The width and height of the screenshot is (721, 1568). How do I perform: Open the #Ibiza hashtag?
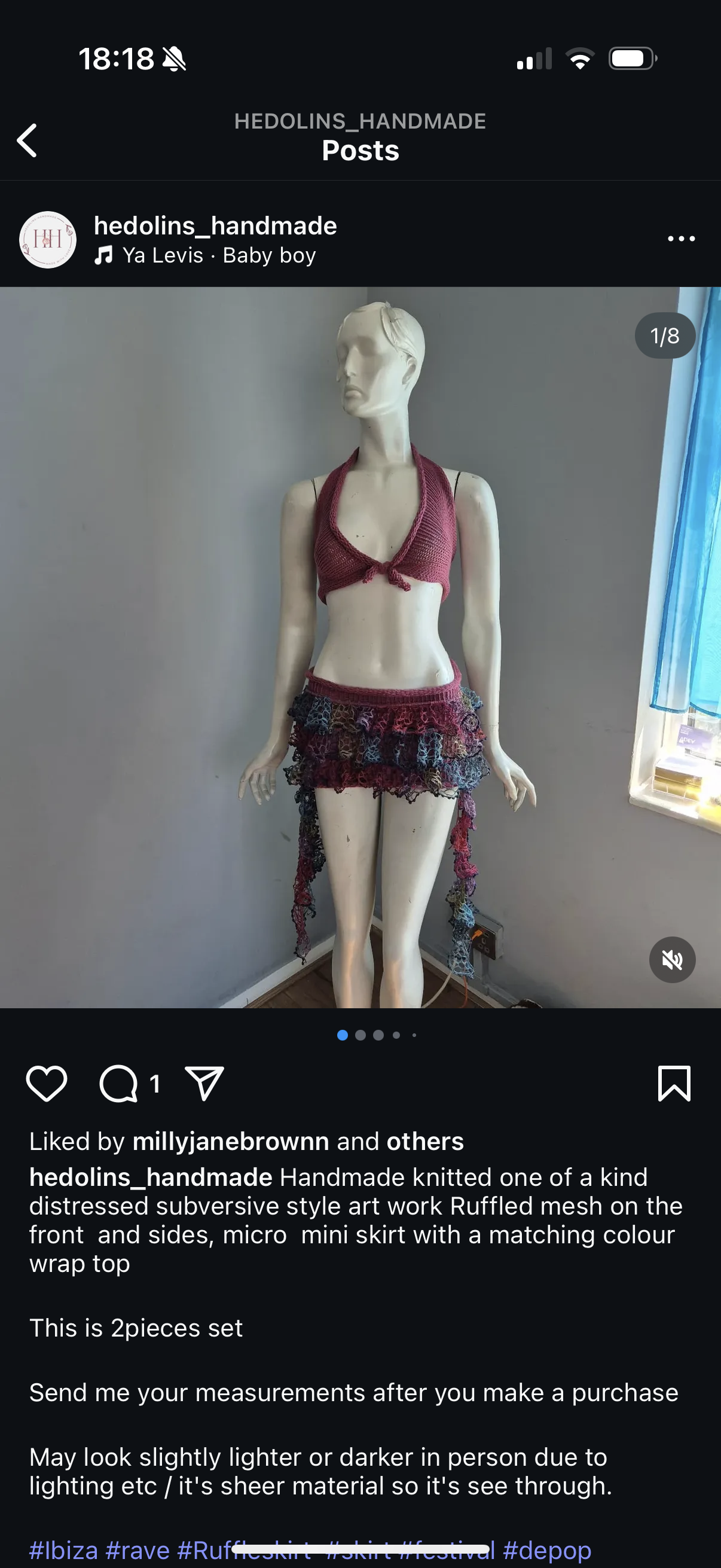point(63,1549)
